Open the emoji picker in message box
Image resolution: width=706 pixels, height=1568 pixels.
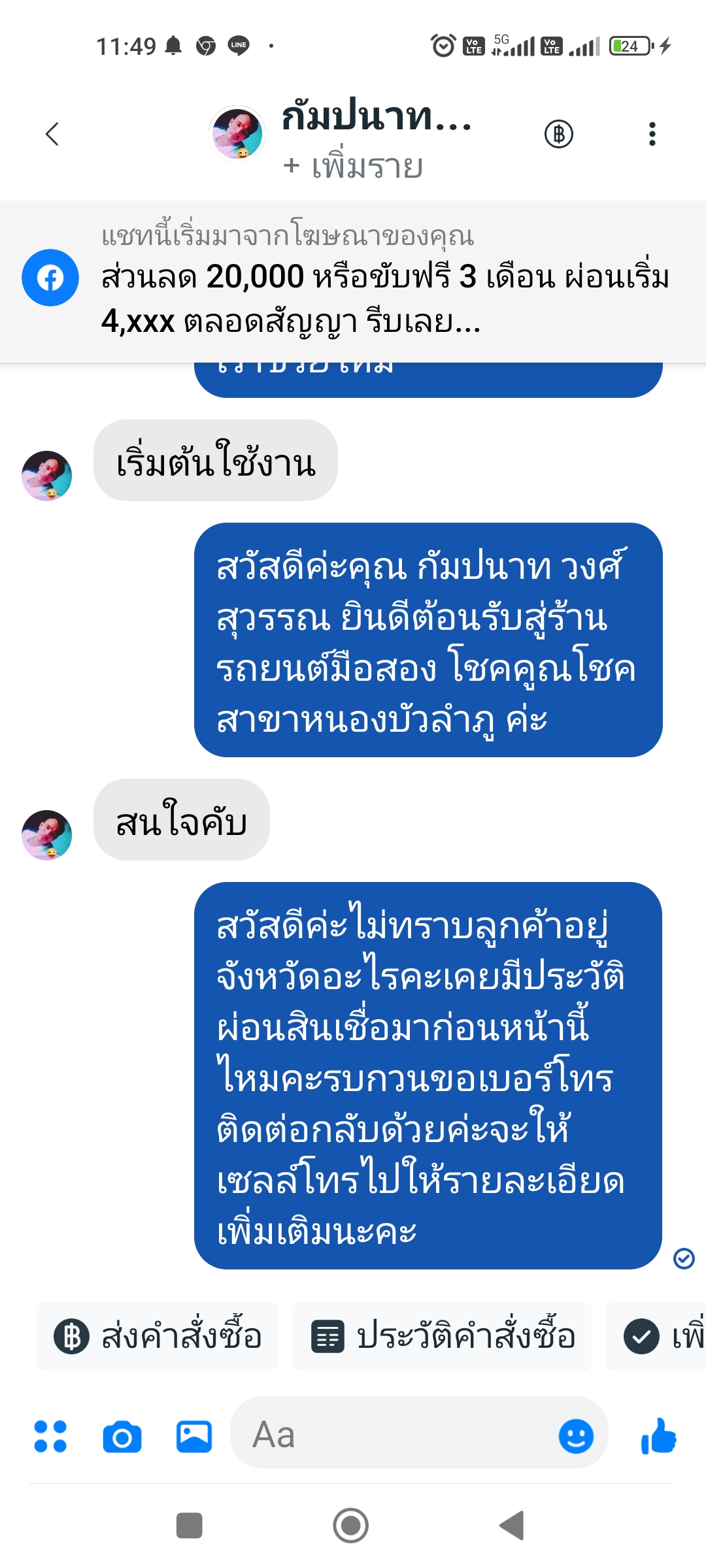pos(576,1436)
